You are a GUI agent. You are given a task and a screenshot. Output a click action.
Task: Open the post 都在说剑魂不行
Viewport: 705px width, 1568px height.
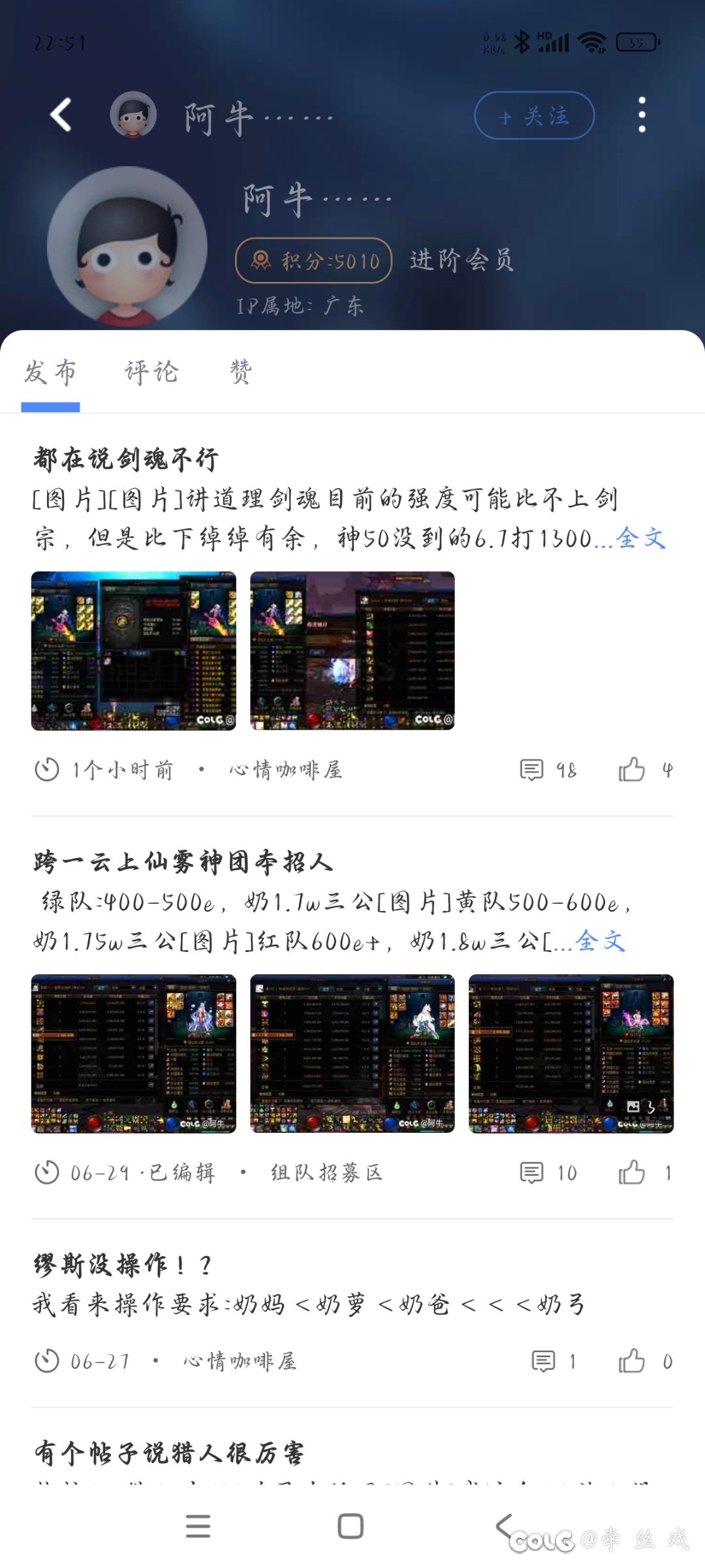tap(126, 459)
